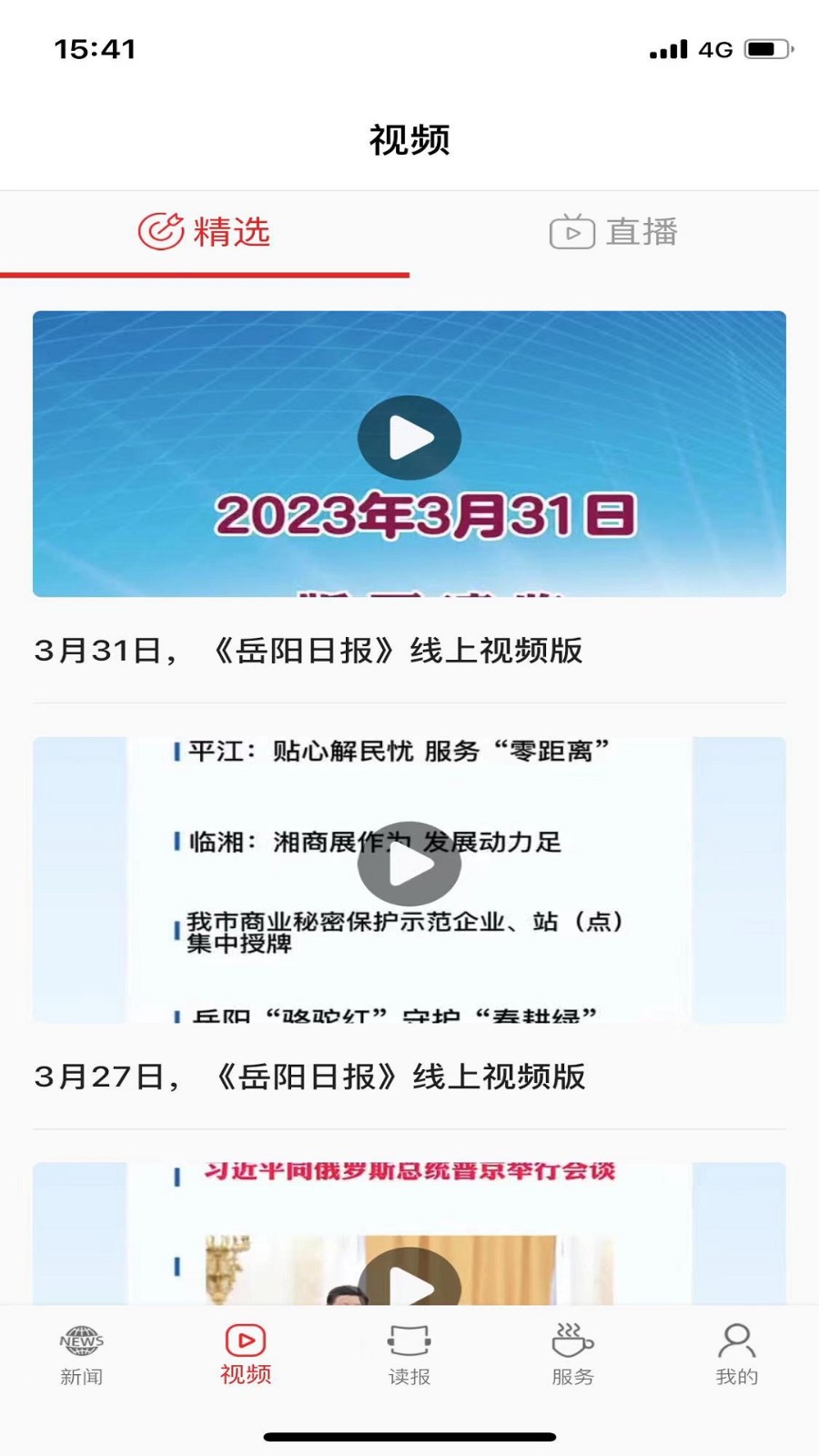Open the 3月31日《岳阳日报》线上视频版 title
819x1456 pixels.
pyautogui.click(x=308, y=651)
